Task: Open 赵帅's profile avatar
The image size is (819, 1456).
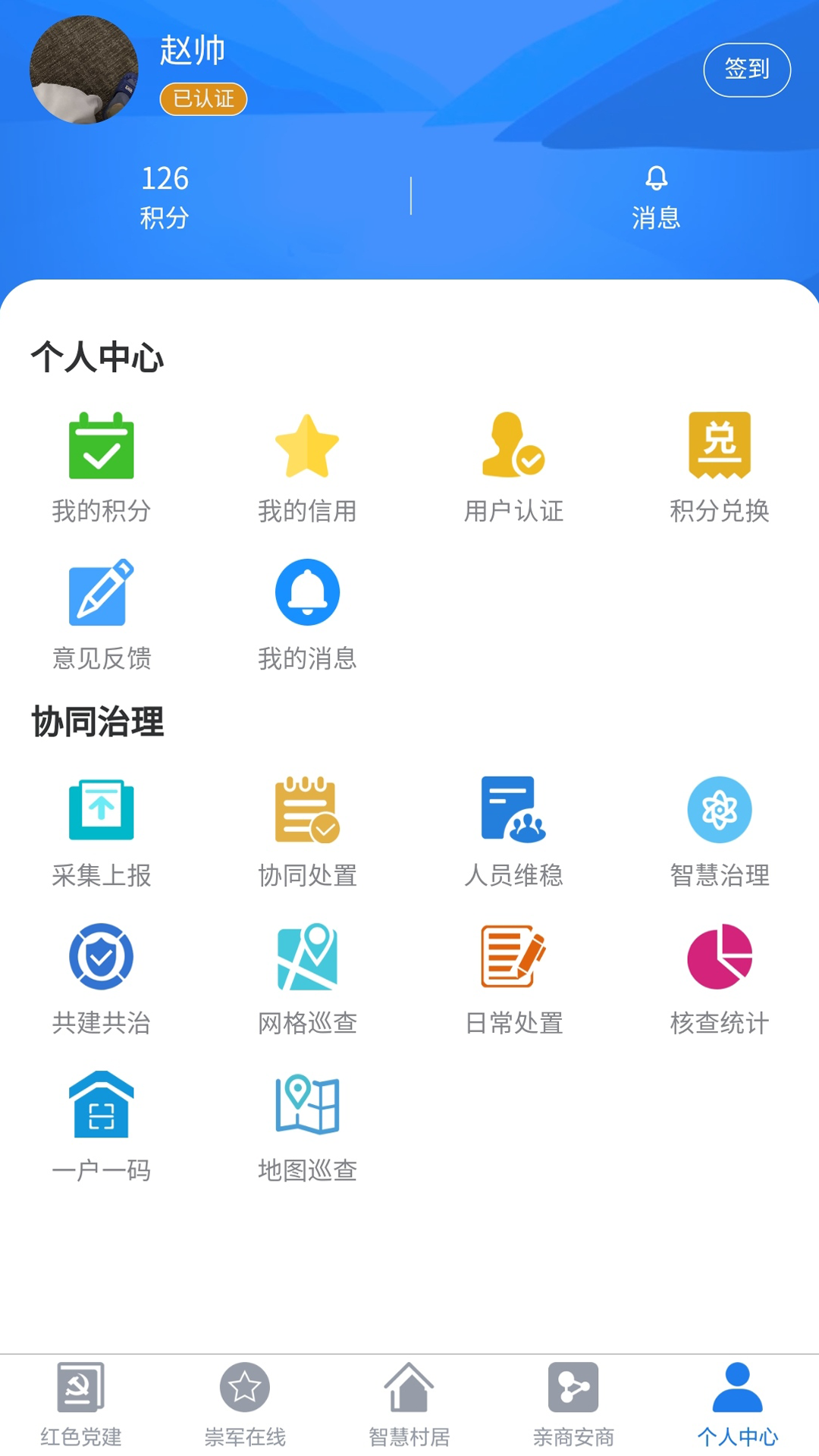Action: tap(84, 70)
